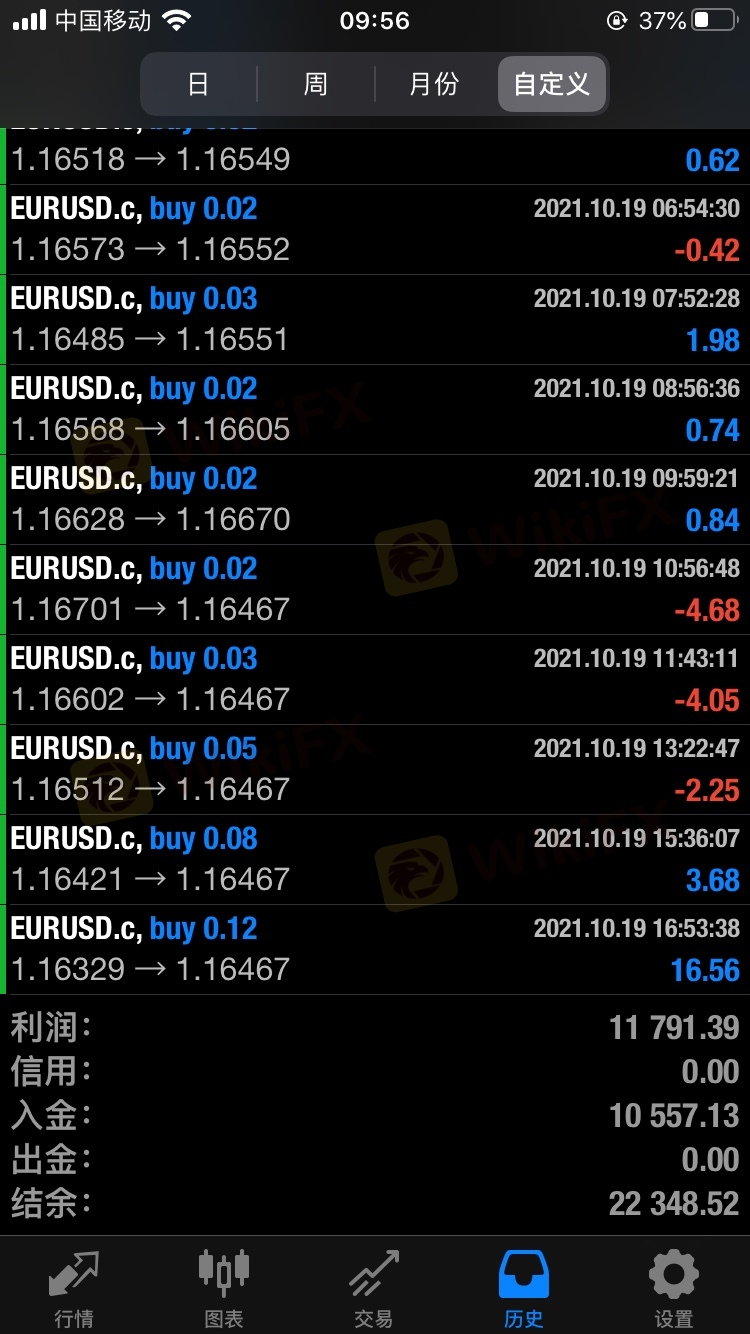Open the trade with -4.68 loss
The height and width of the screenshot is (1334, 750).
pyautogui.click(x=375, y=590)
